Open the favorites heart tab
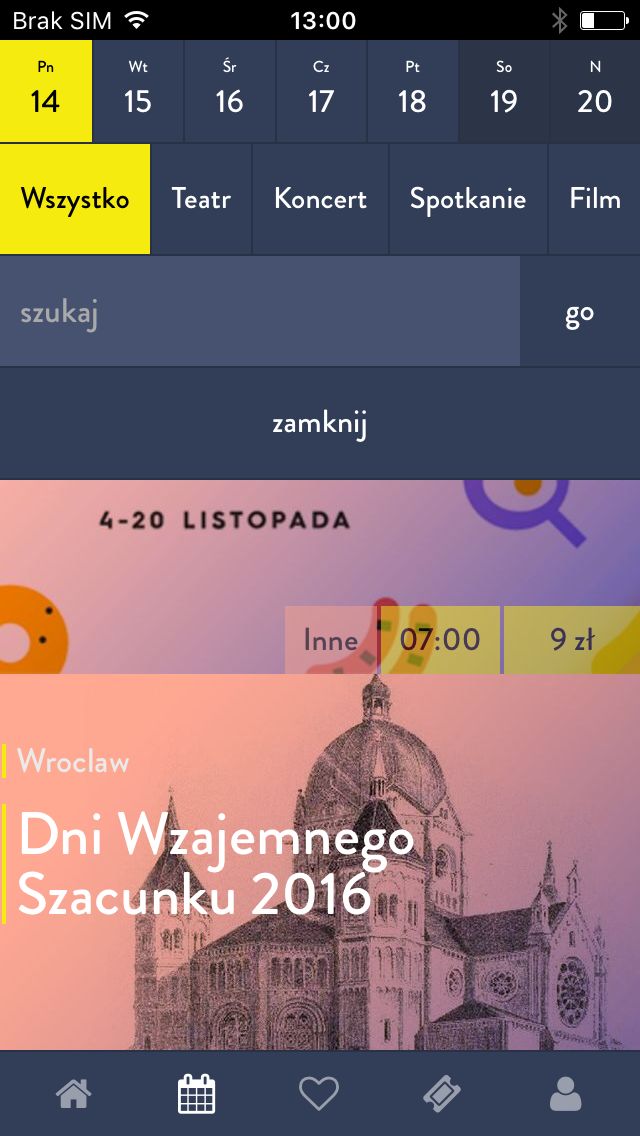 click(319, 1094)
